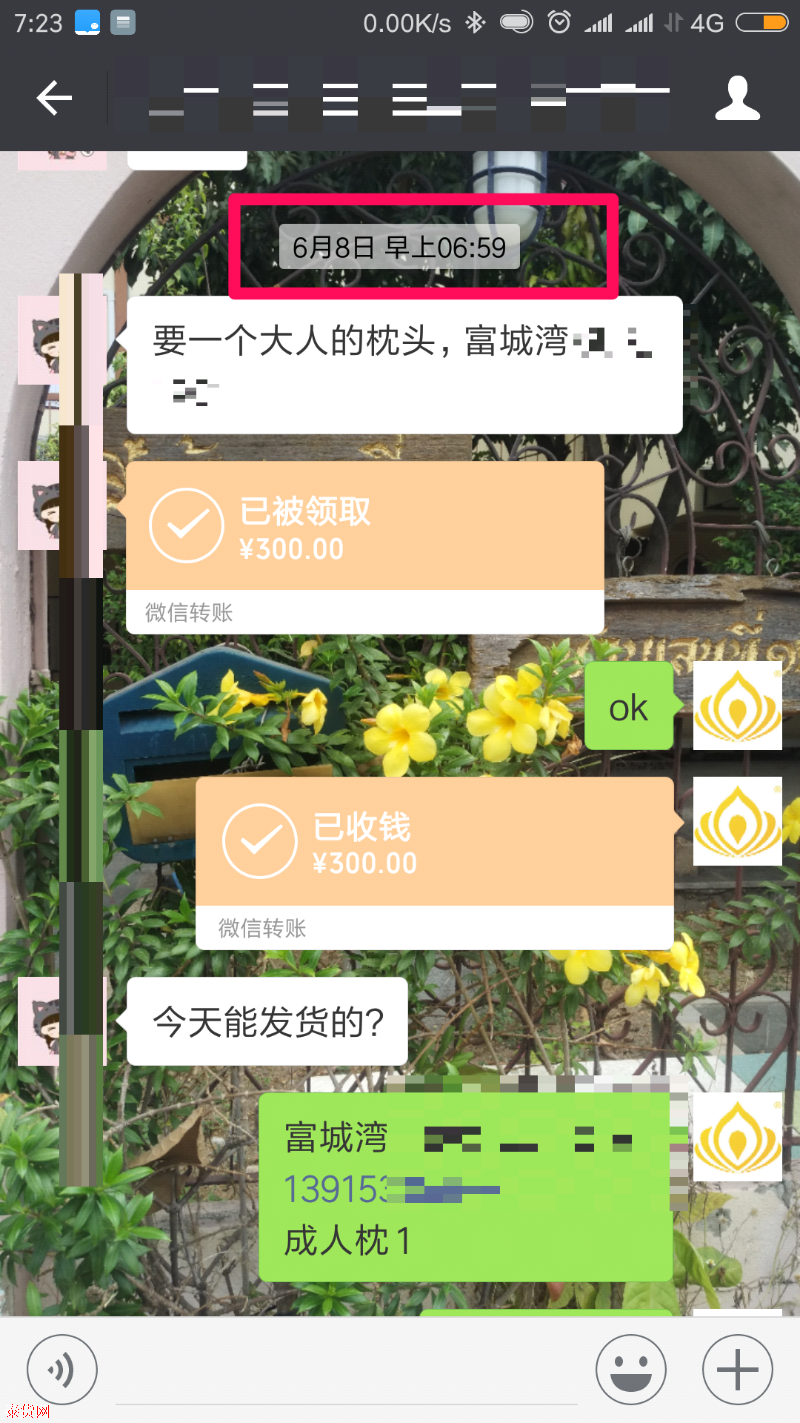This screenshot has height=1423, width=800.
Task: Open the 已被领取 ¥300.00 transfer card
Action: 365,545
